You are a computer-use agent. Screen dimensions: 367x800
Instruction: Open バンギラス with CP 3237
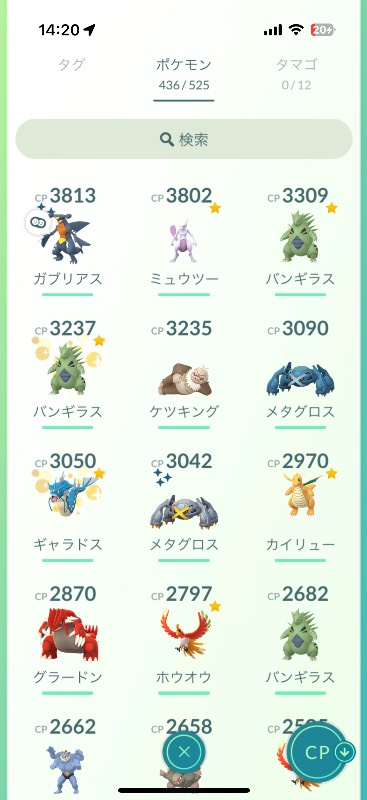[x=67, y=374]
